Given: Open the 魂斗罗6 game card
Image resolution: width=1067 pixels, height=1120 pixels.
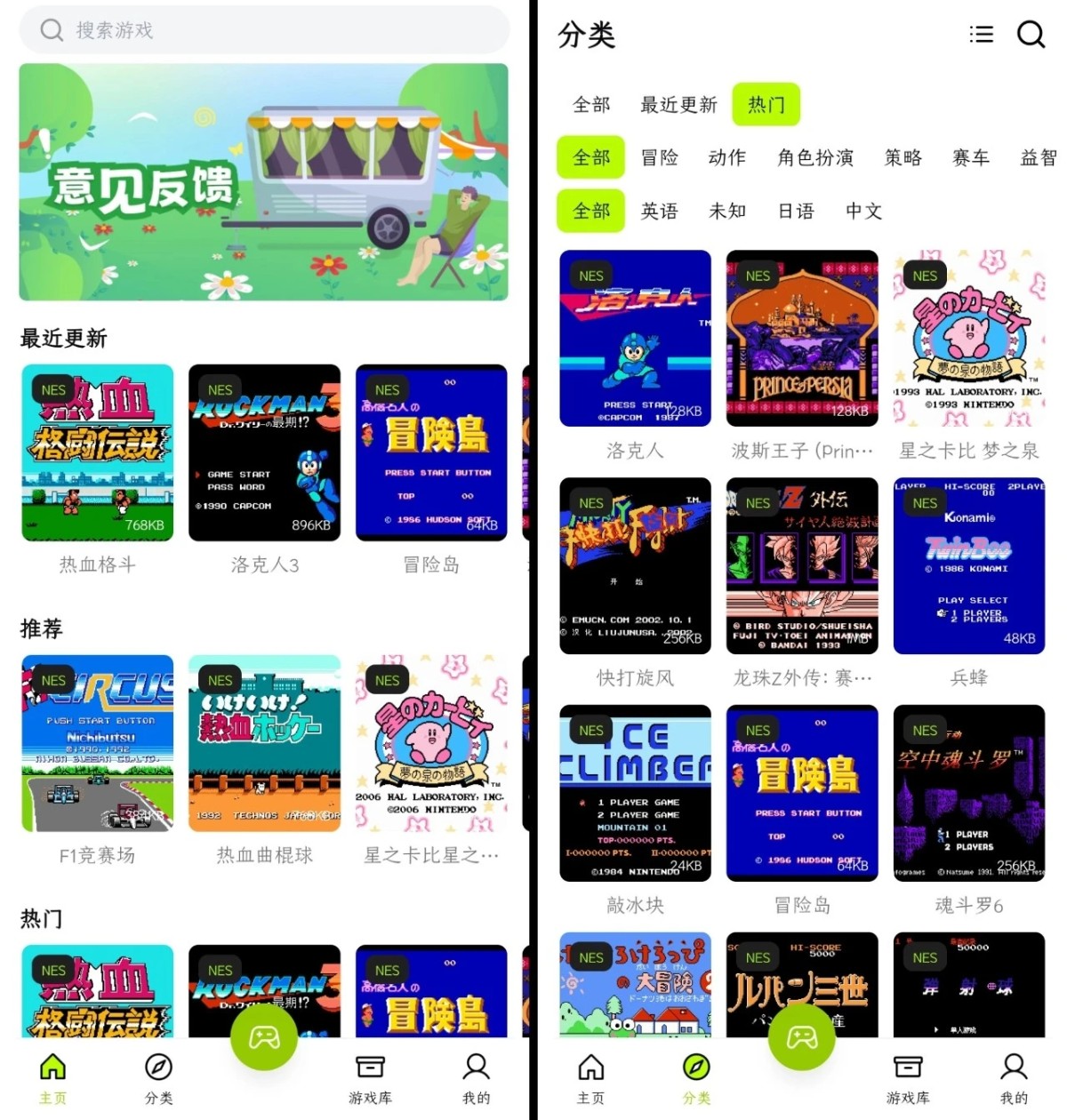Looking at the screenshot, I should coord(968,793).
